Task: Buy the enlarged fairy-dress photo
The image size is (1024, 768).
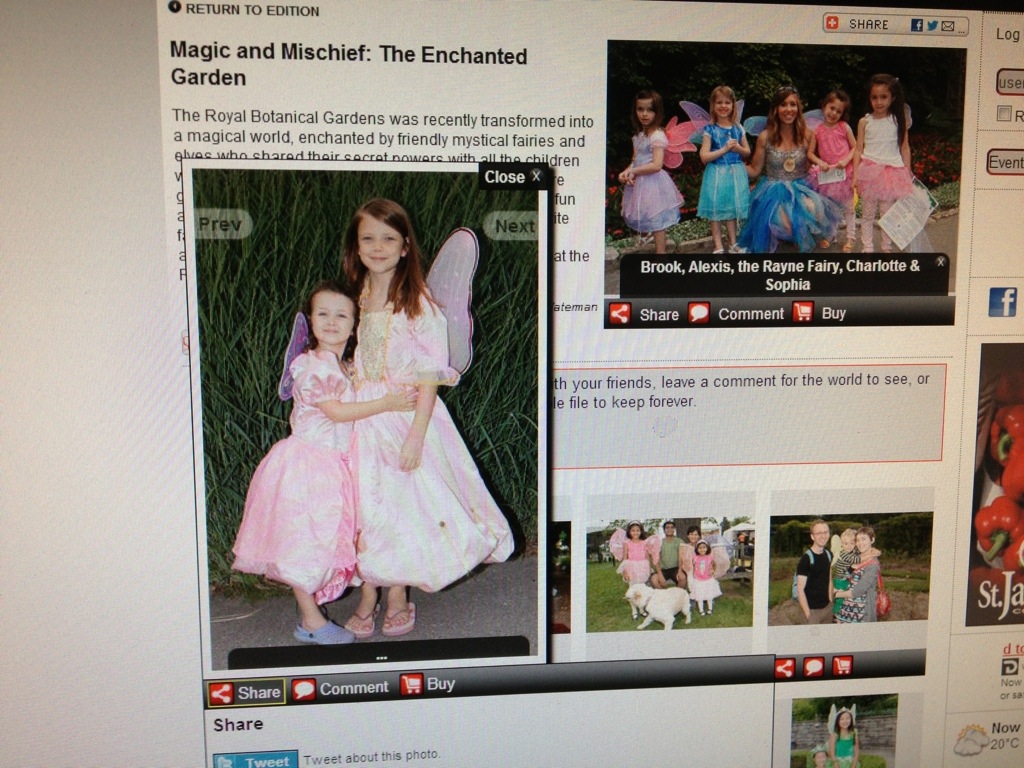Action: [428, 684]
